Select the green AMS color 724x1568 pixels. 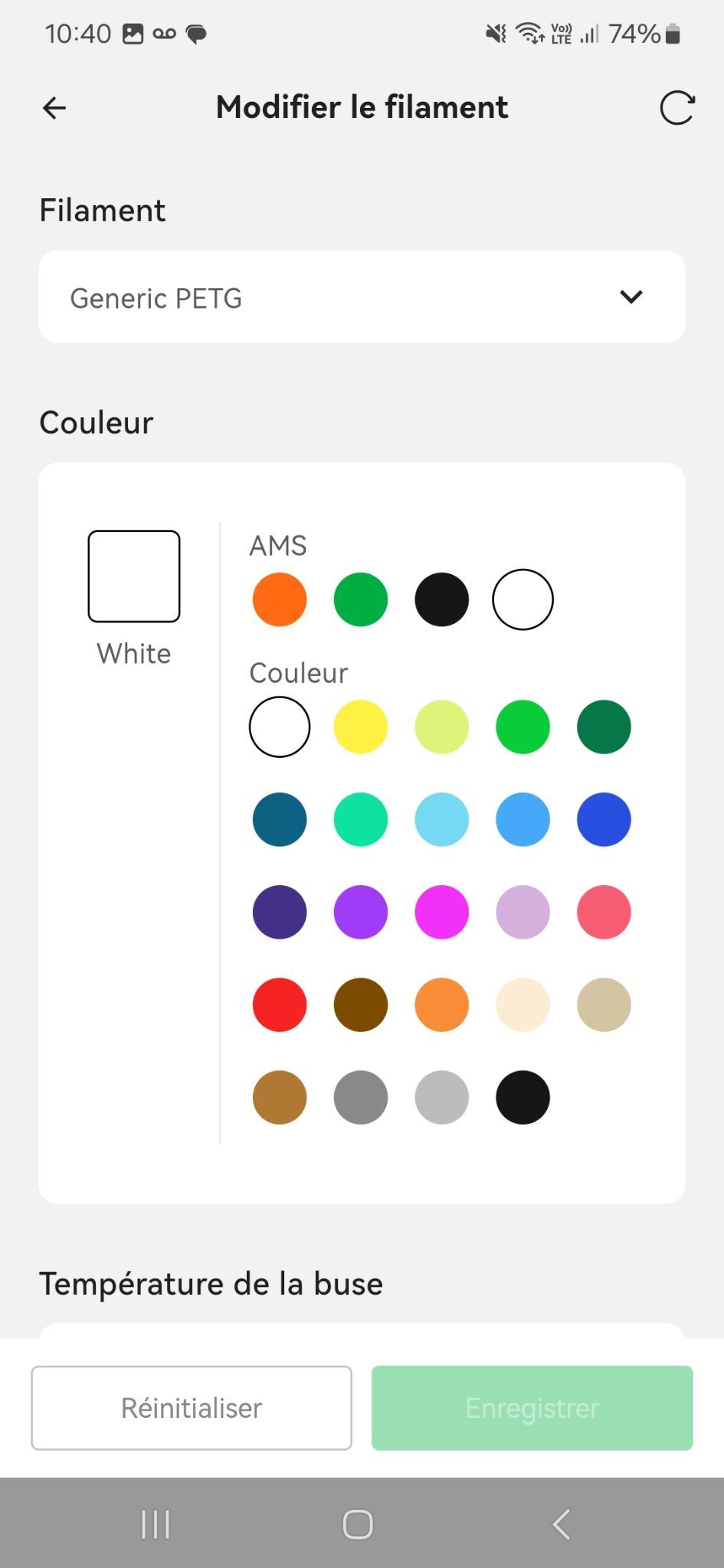tap(361, 599)
